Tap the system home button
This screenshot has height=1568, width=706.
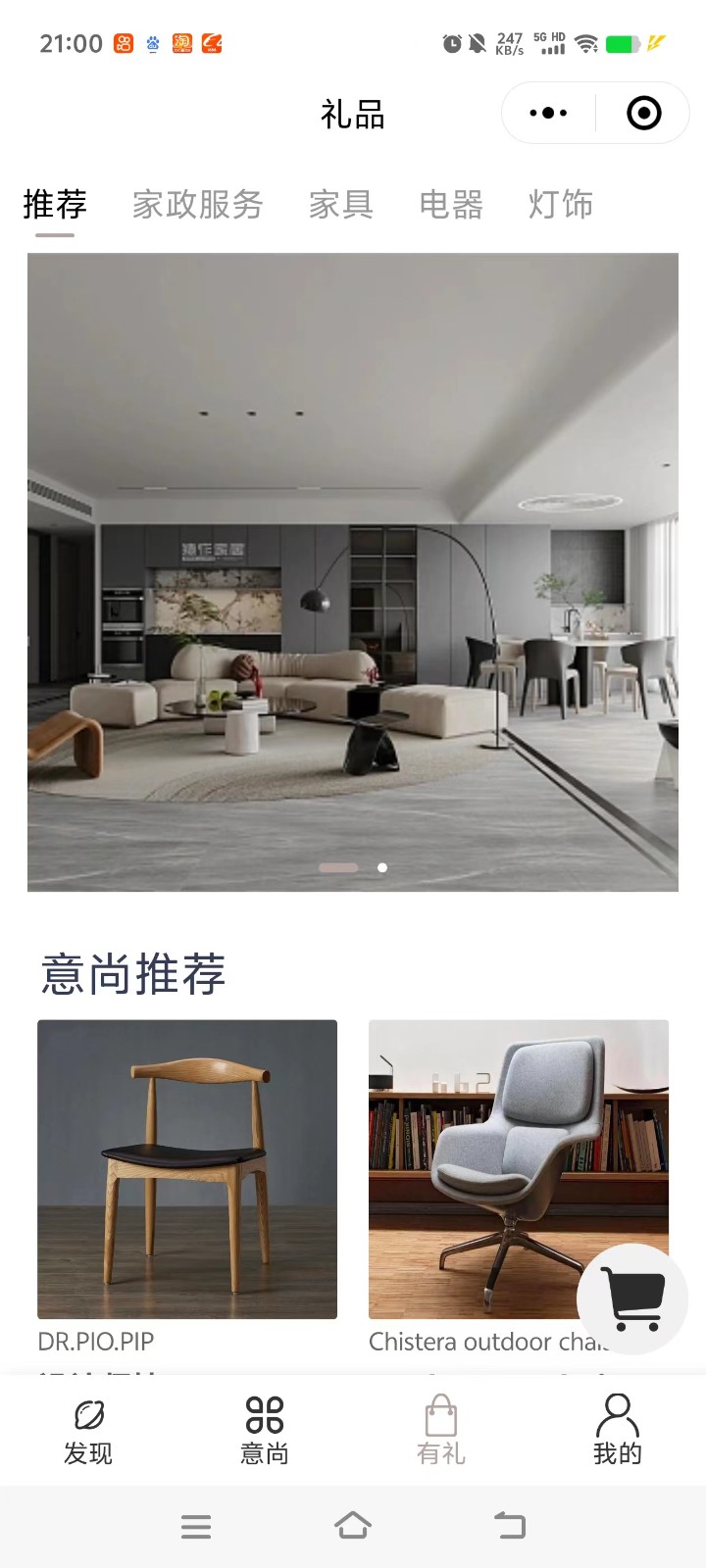pos(353,1526)
